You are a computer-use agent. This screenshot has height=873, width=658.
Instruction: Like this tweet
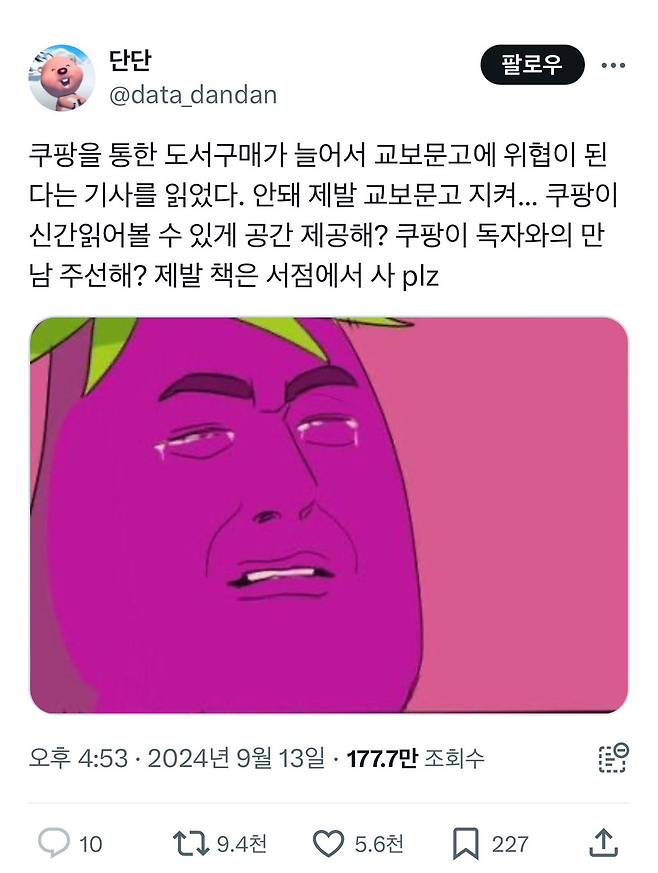point(329,843)
